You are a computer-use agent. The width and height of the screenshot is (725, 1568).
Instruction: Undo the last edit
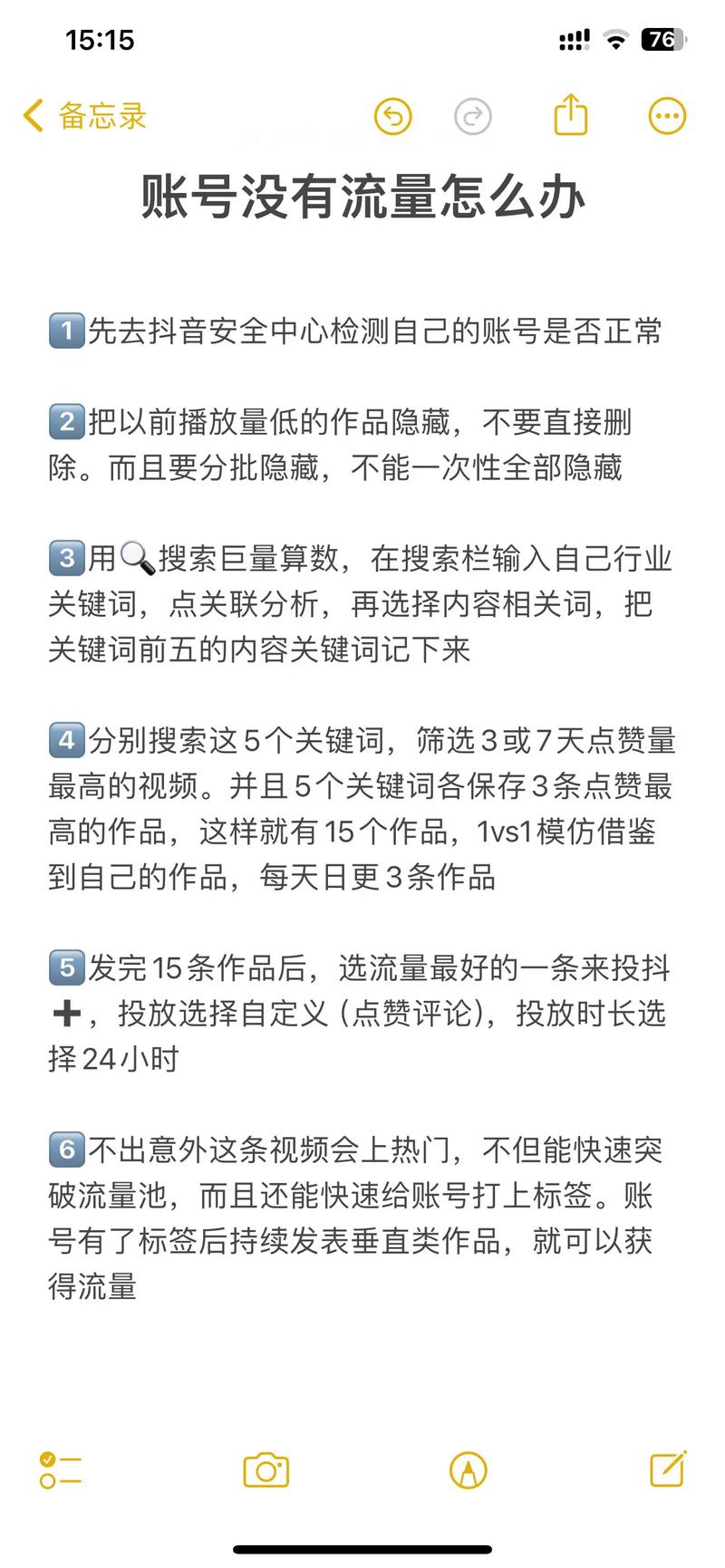[393, 116]
